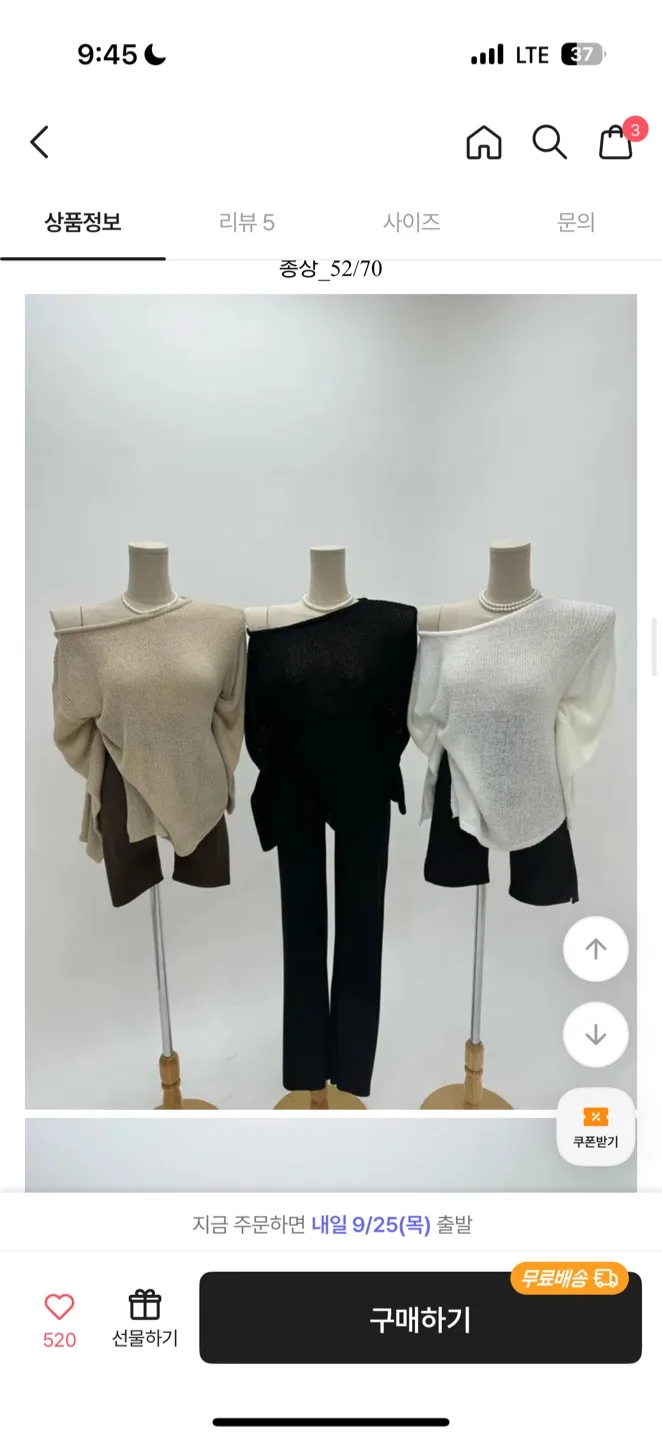Screen dimensions: 662x1440
Task: Switch to the 문의 tab
Action: 576,222
